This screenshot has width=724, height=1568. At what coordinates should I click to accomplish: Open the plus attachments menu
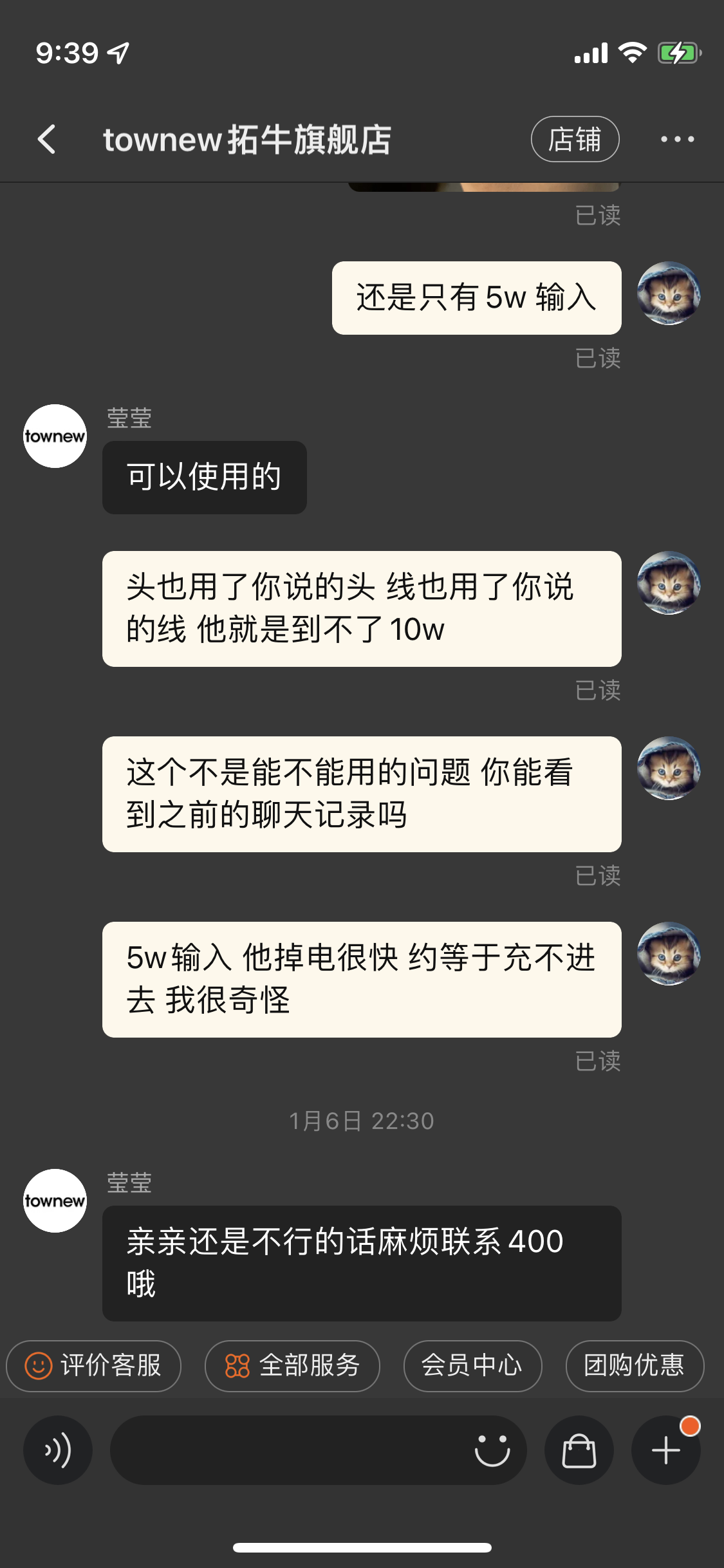[665, 1450]
